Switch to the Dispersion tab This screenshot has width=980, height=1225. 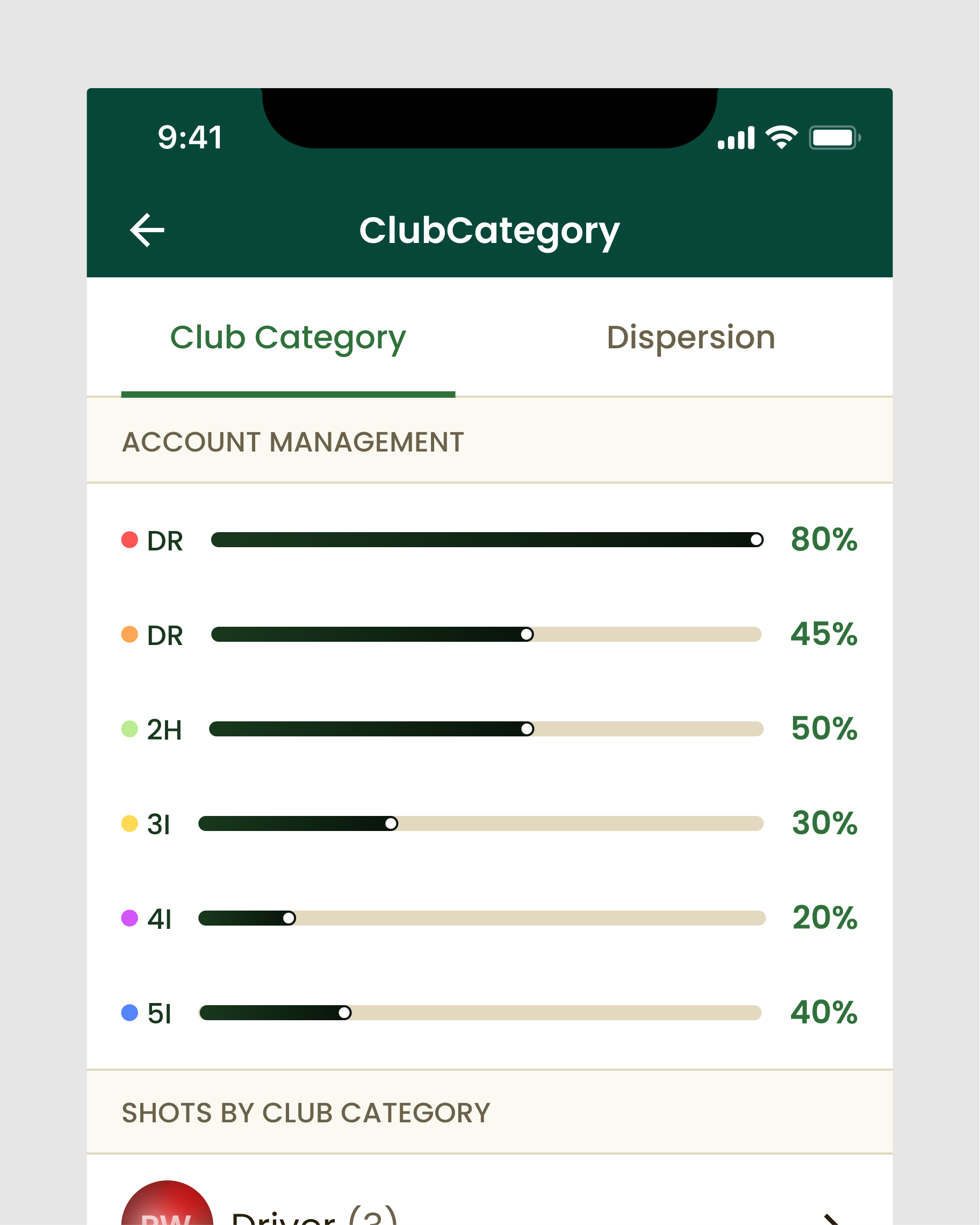click(690, 338)
